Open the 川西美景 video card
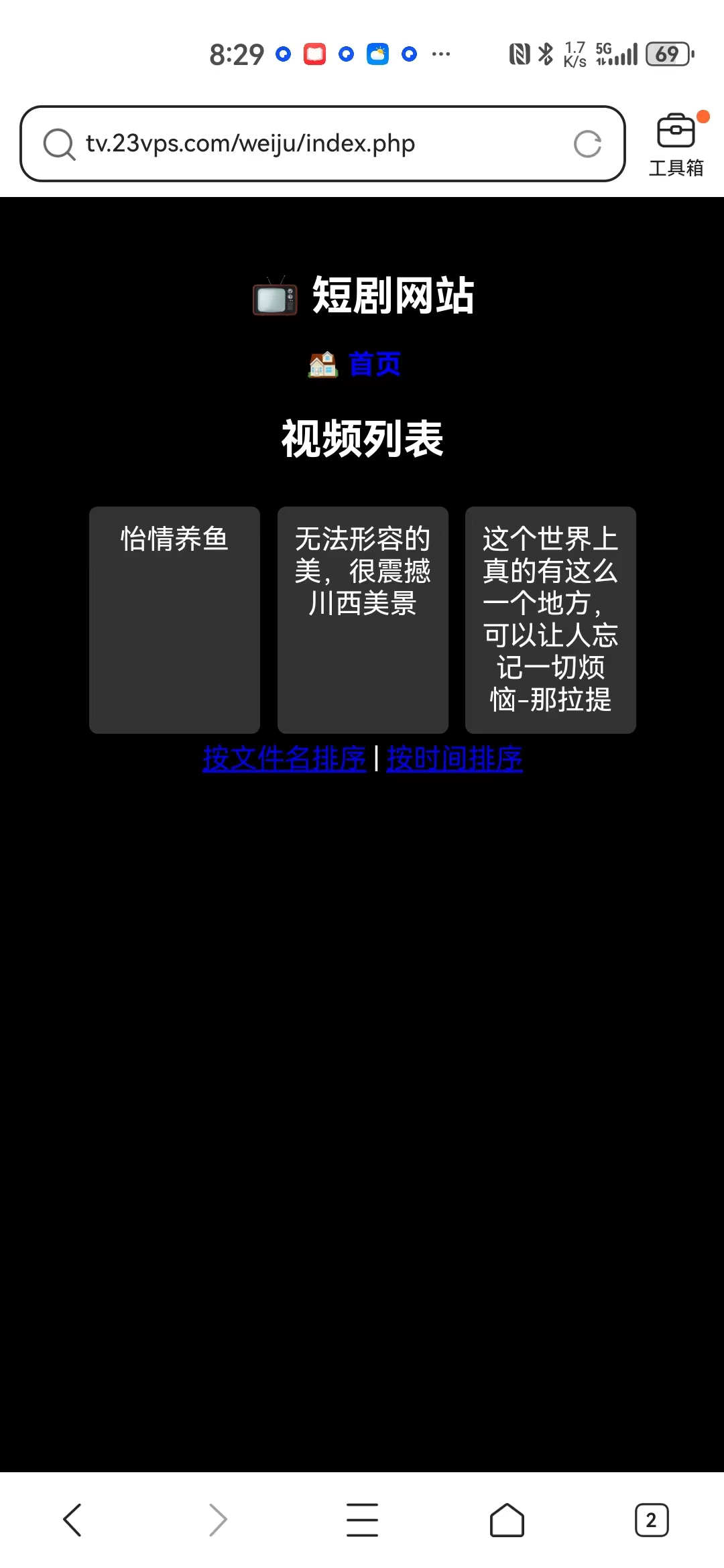 363,620
